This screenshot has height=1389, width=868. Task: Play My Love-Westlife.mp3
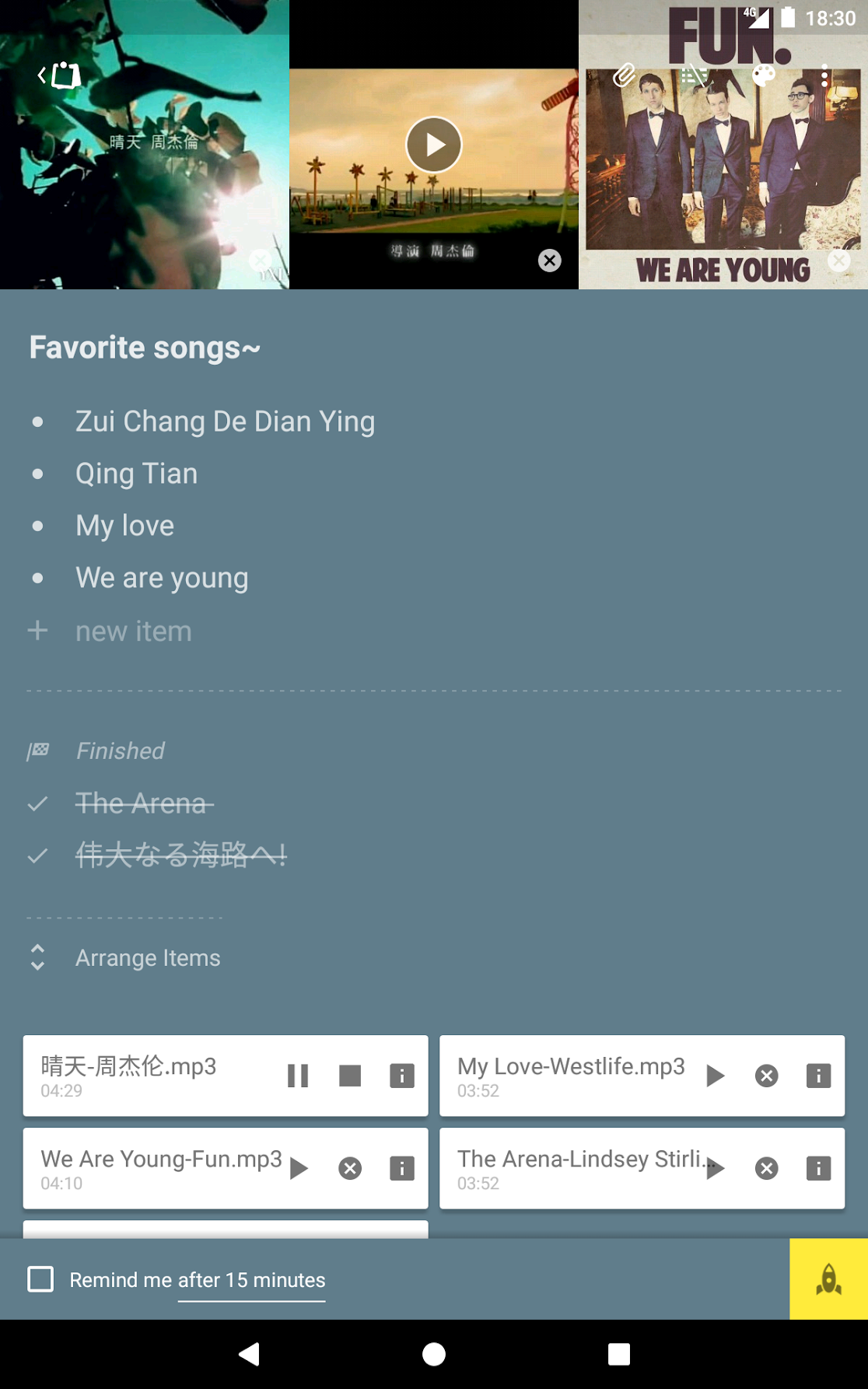[715, 1076]
